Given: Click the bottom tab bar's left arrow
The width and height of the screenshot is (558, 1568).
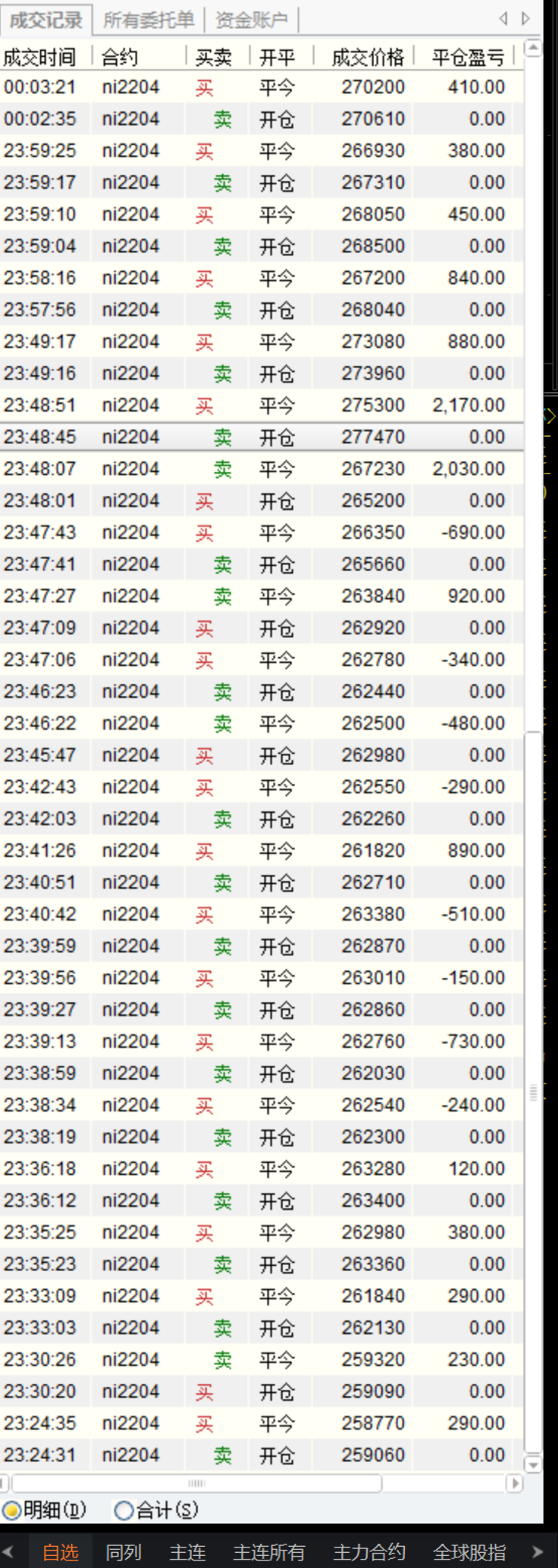Looking at the screenshot, I should point(8,1552).
